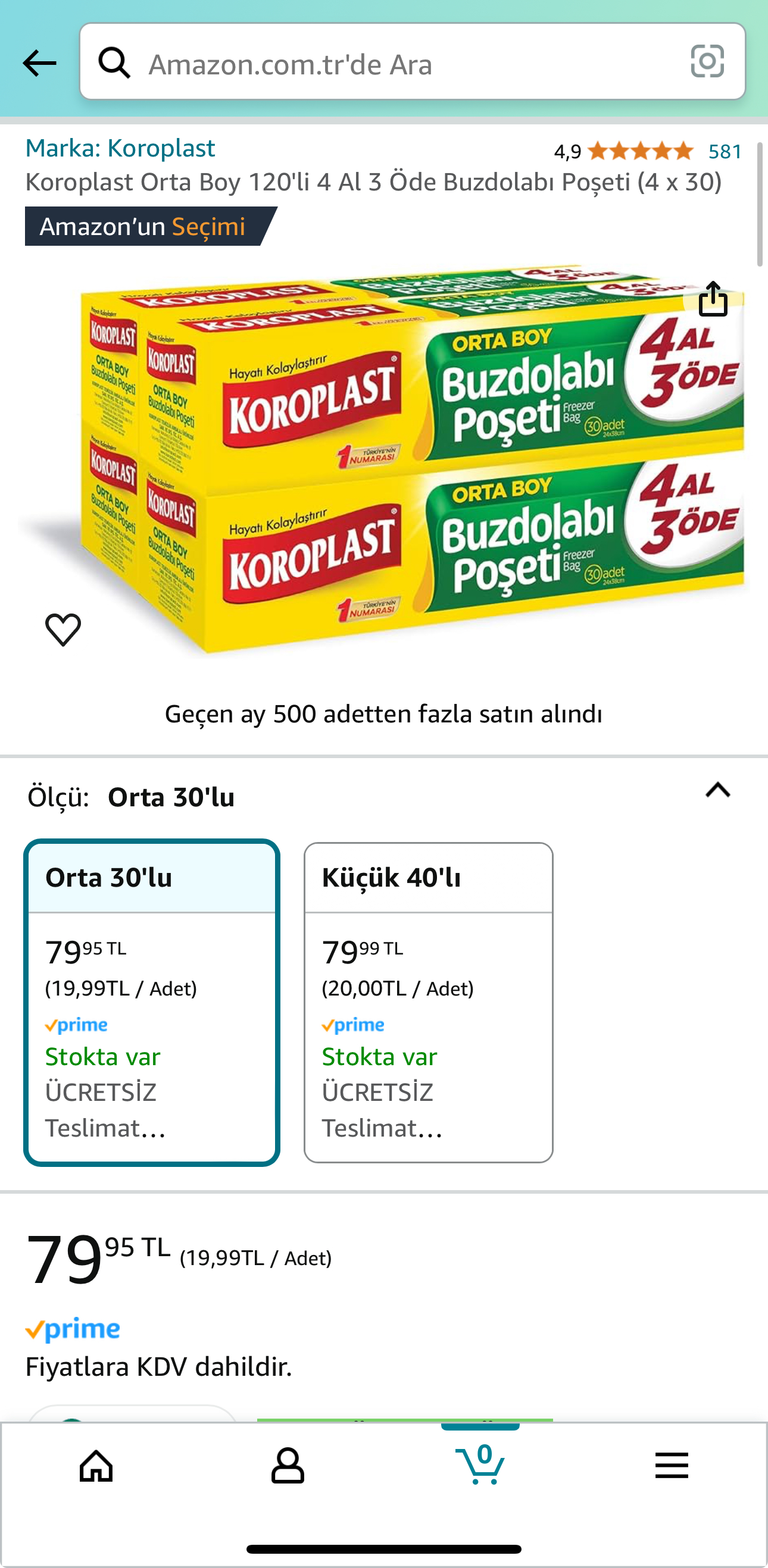Image resolution: width=768 pixels, height=1568 pixels.
Task: Select the Orta 30'lu size option
Action: coord(152,1001)
